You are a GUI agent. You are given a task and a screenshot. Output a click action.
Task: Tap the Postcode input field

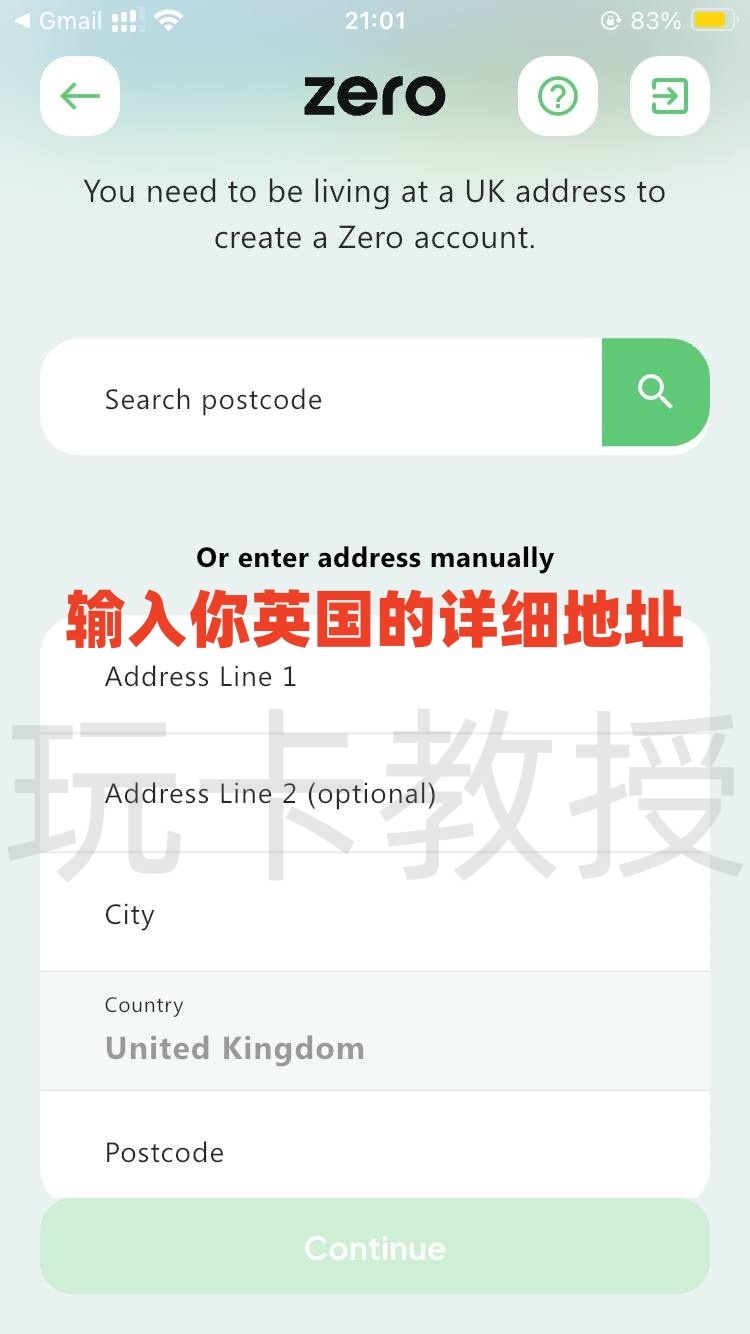click(375, 1152)
